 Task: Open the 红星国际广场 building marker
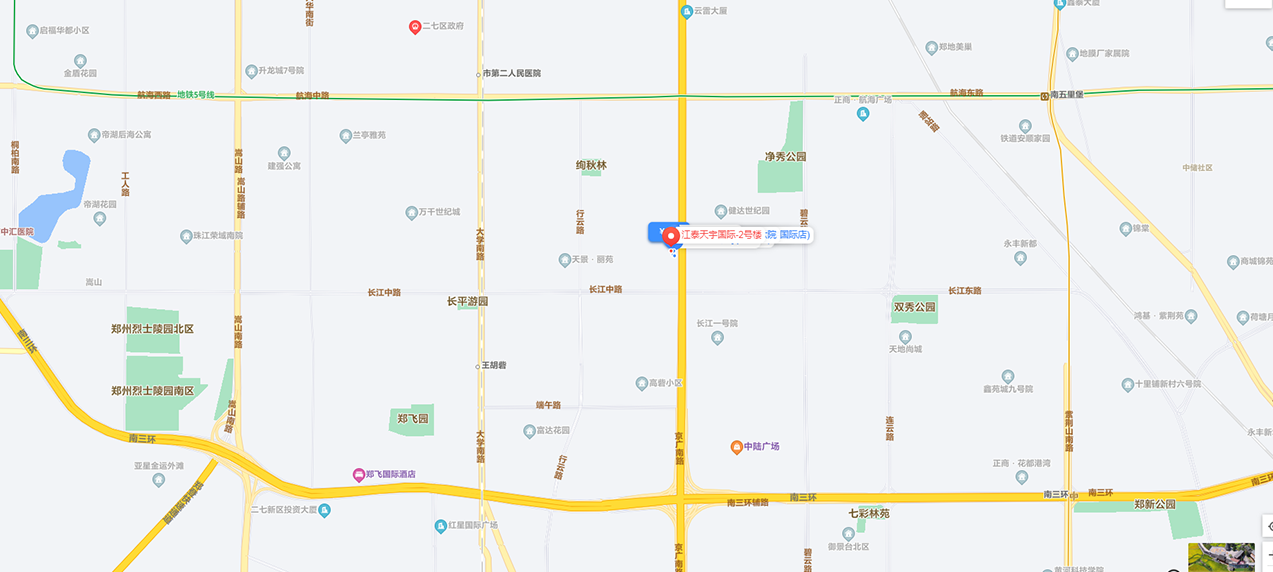point(440,526)
